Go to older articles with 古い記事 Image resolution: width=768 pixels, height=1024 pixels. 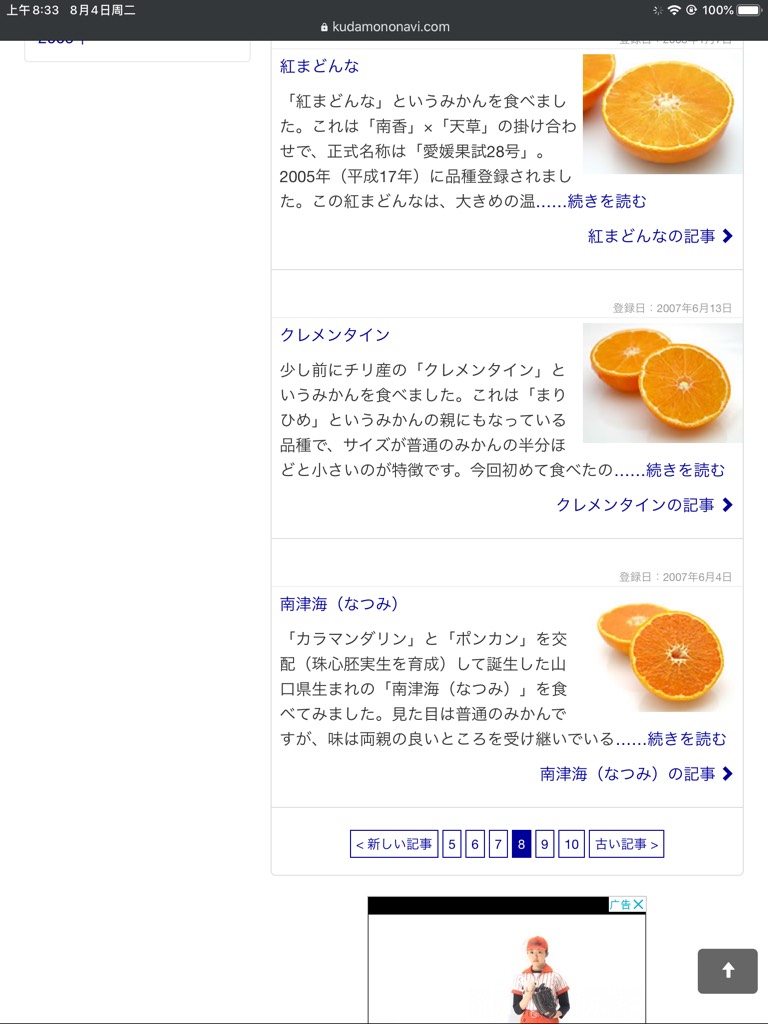626,844
